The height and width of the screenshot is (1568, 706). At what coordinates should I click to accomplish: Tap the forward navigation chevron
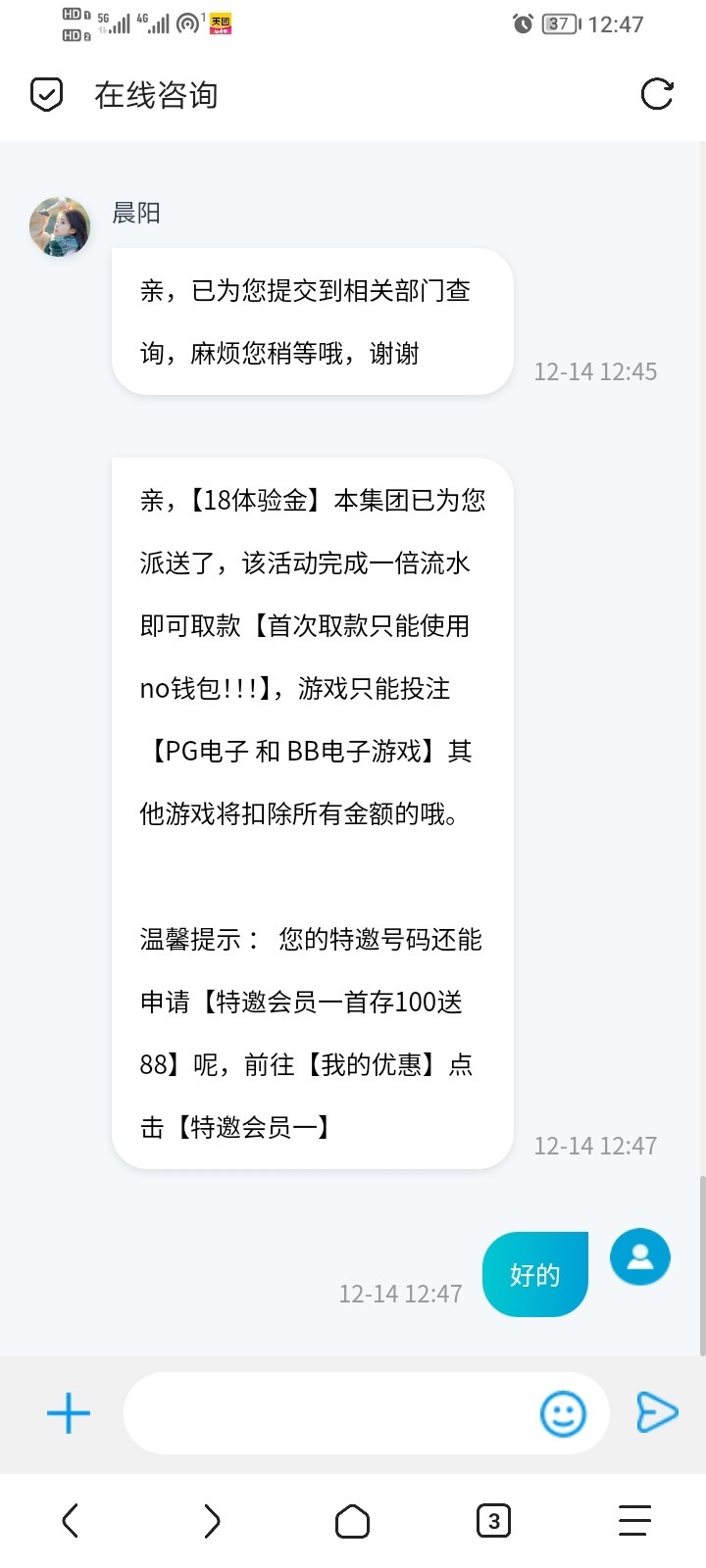point(211,1520)
